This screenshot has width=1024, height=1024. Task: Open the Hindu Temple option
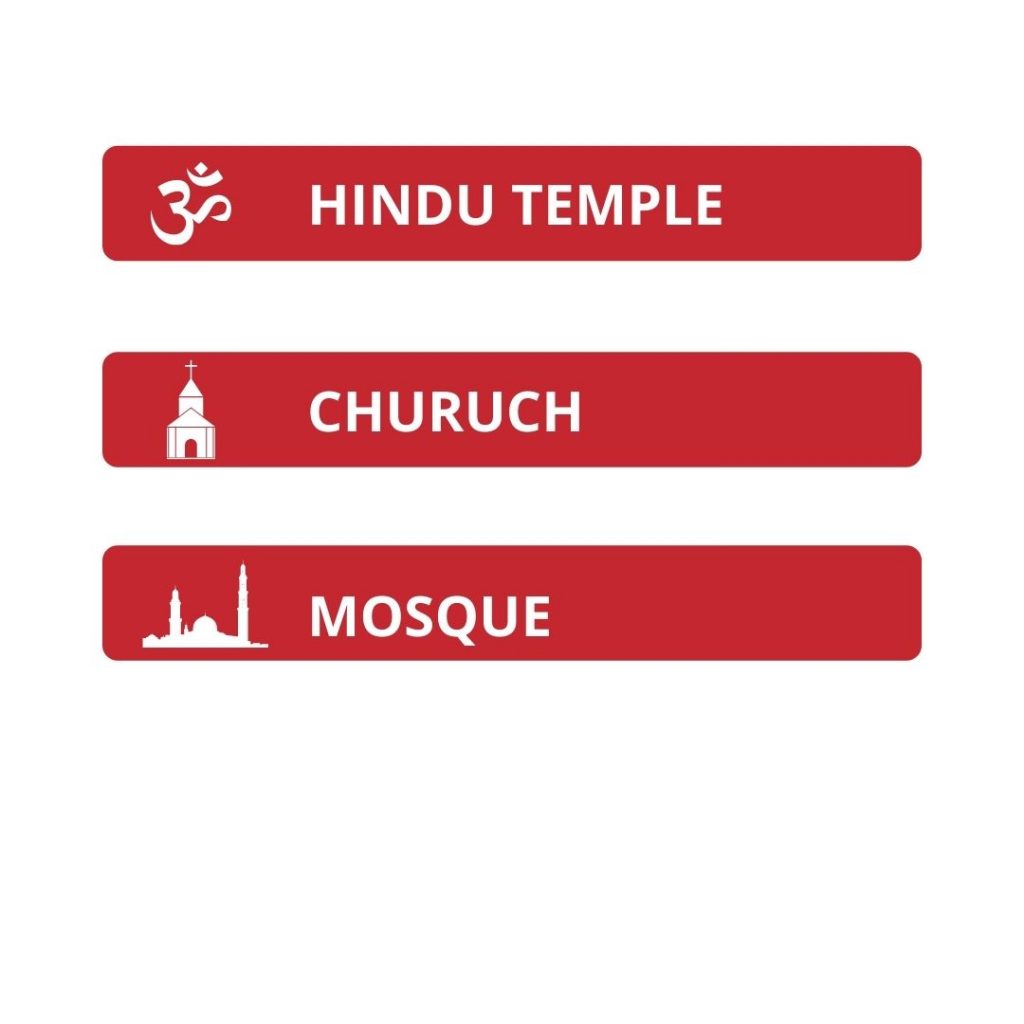(511, 204)
